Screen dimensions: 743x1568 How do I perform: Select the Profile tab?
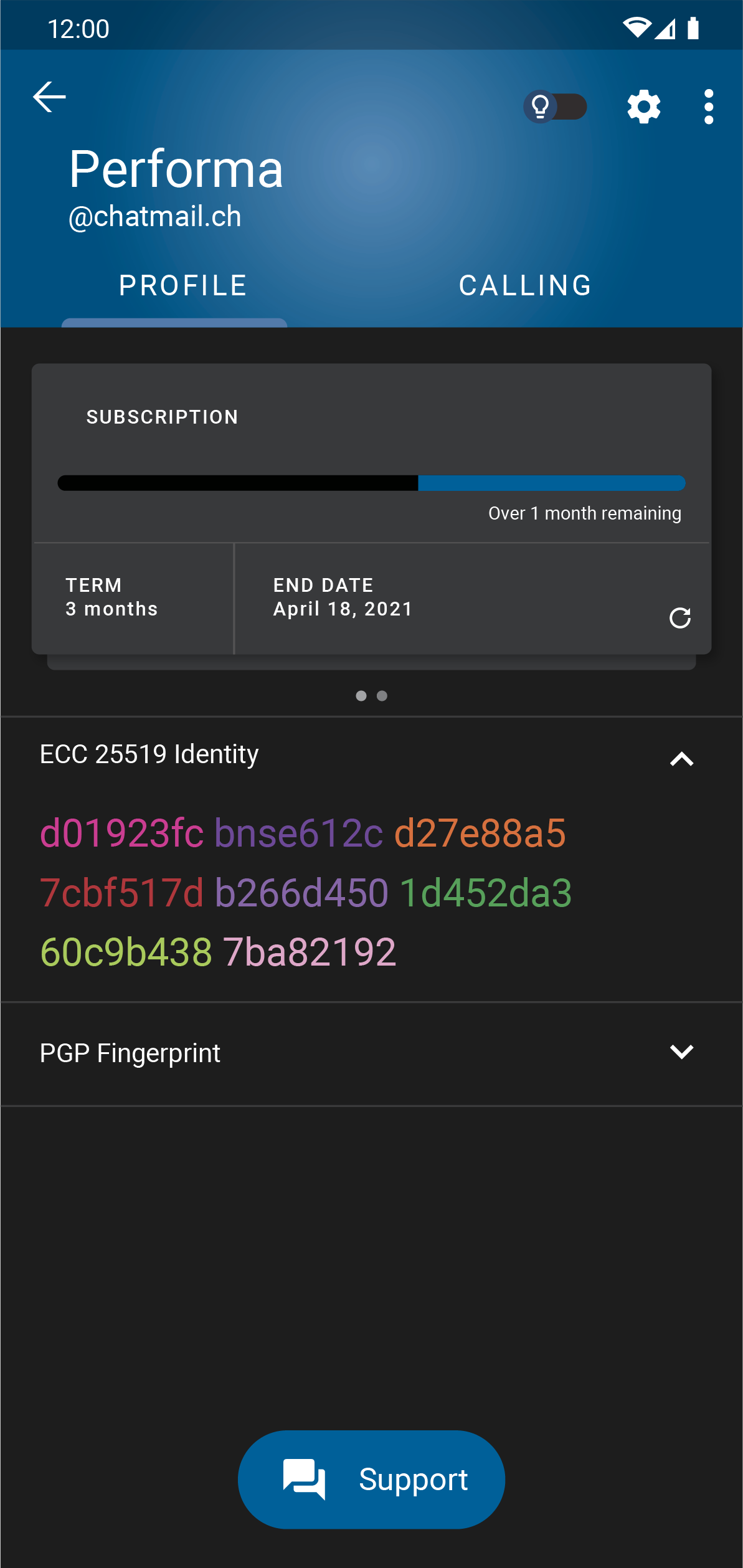click(183, 286)
